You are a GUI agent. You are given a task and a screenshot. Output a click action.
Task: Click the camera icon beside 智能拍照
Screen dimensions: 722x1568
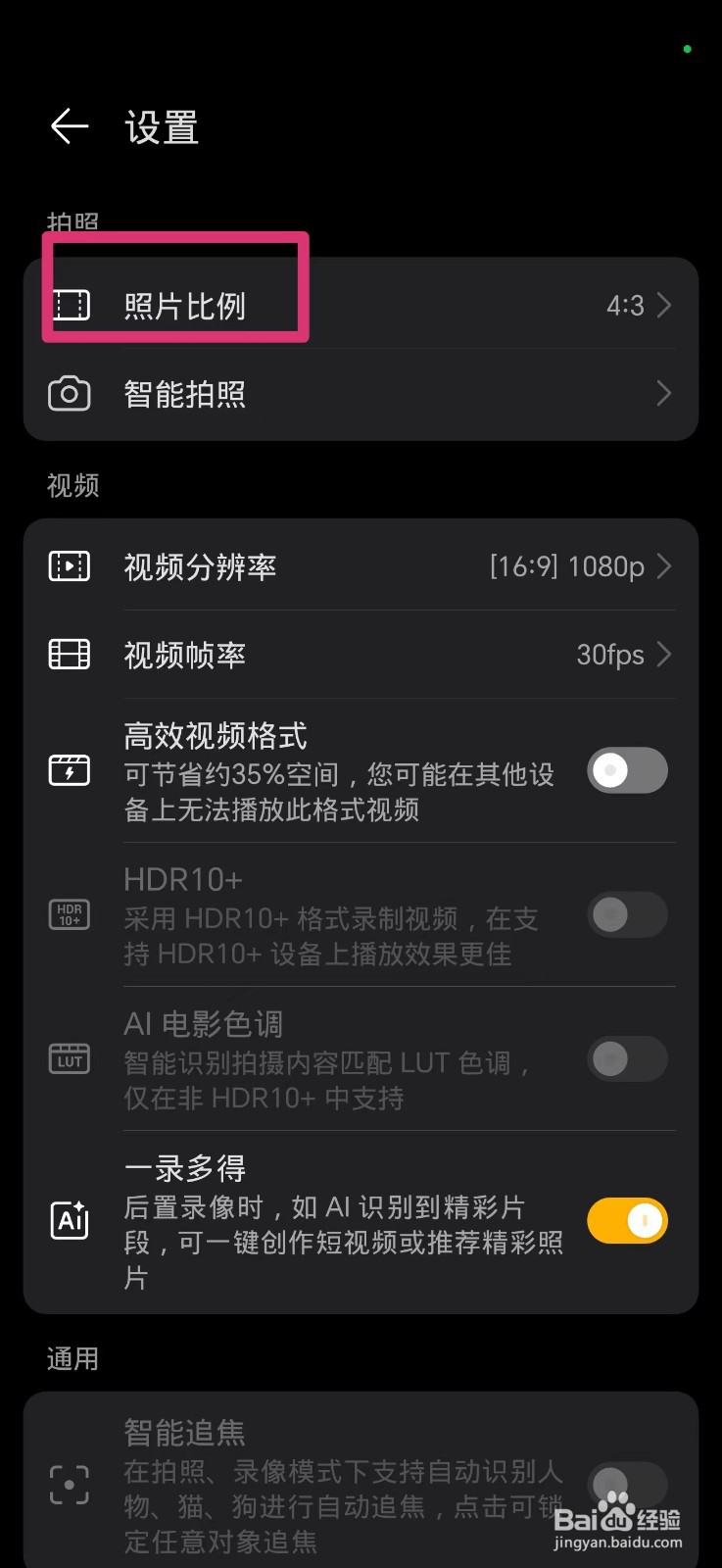point(69,393)
